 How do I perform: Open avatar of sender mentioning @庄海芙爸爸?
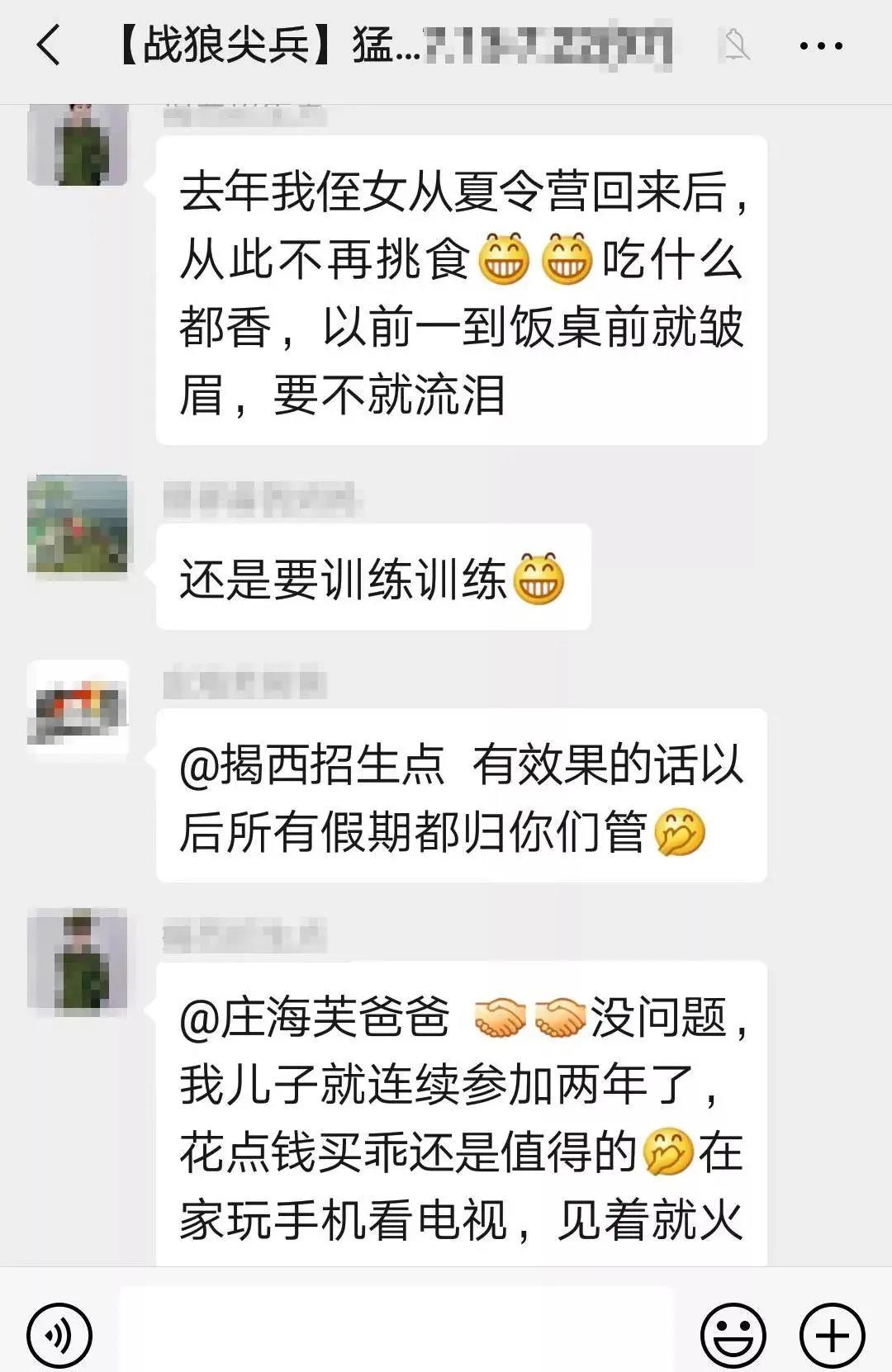tap(78, 960)
